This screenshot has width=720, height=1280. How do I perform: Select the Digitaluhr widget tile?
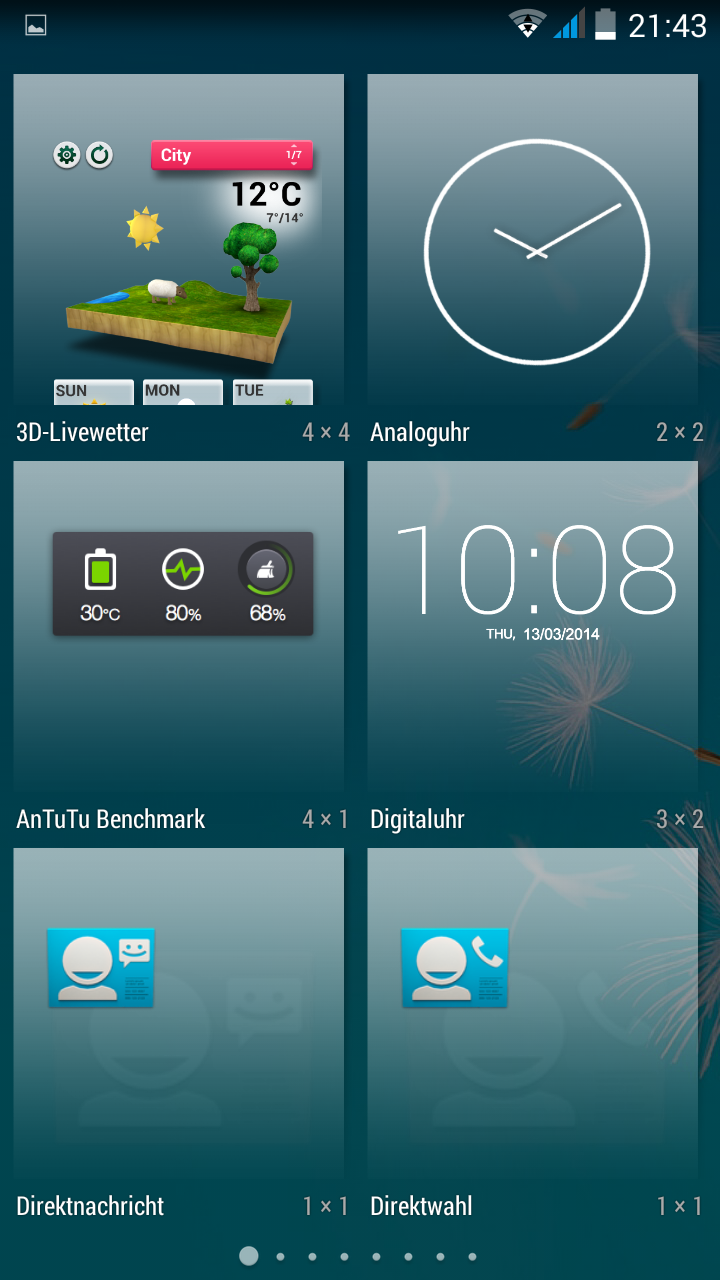(533, 627)
